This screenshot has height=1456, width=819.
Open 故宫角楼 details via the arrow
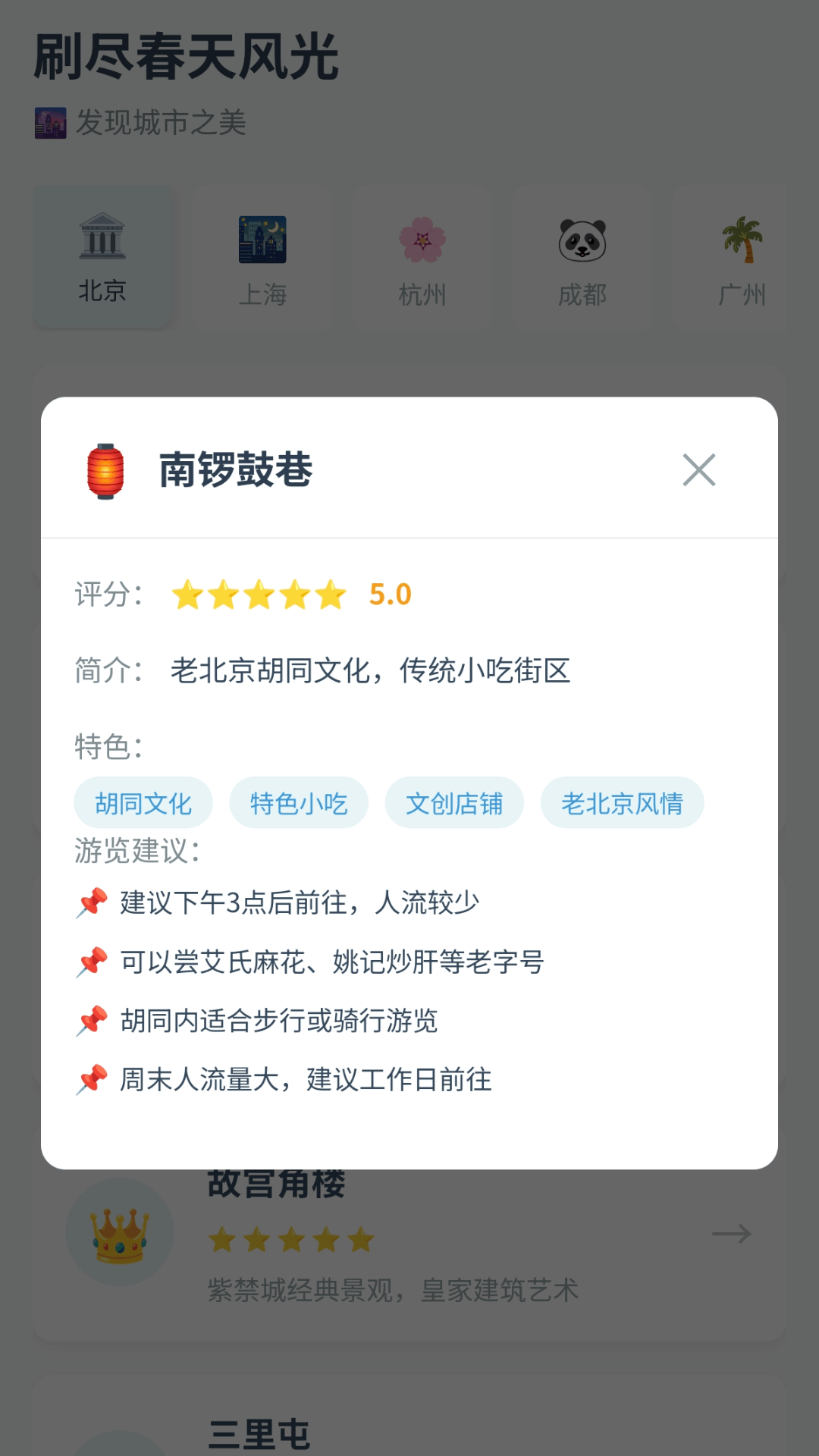click(730, 1232)
